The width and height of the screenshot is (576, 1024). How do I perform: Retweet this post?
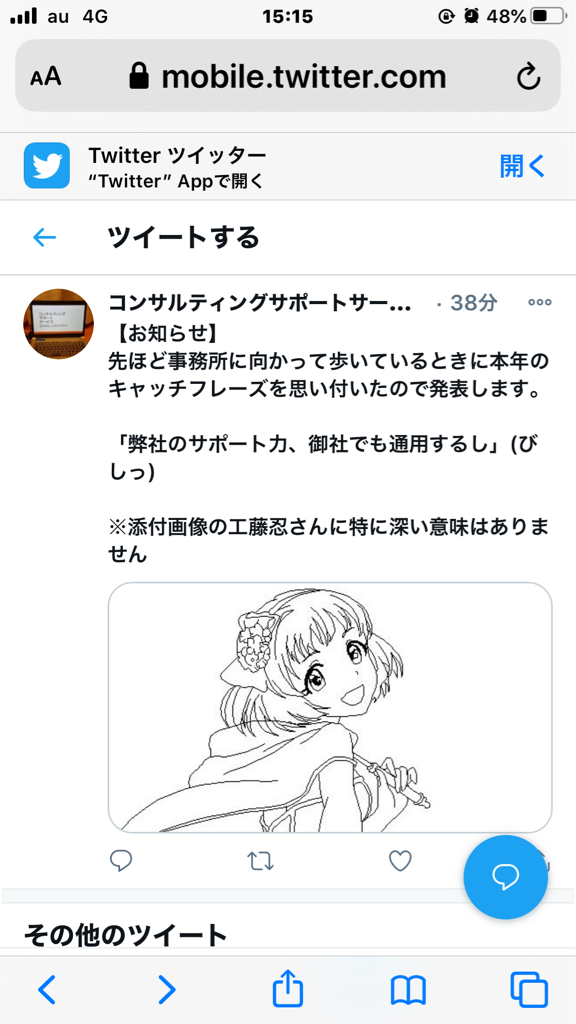coord(261,861)
